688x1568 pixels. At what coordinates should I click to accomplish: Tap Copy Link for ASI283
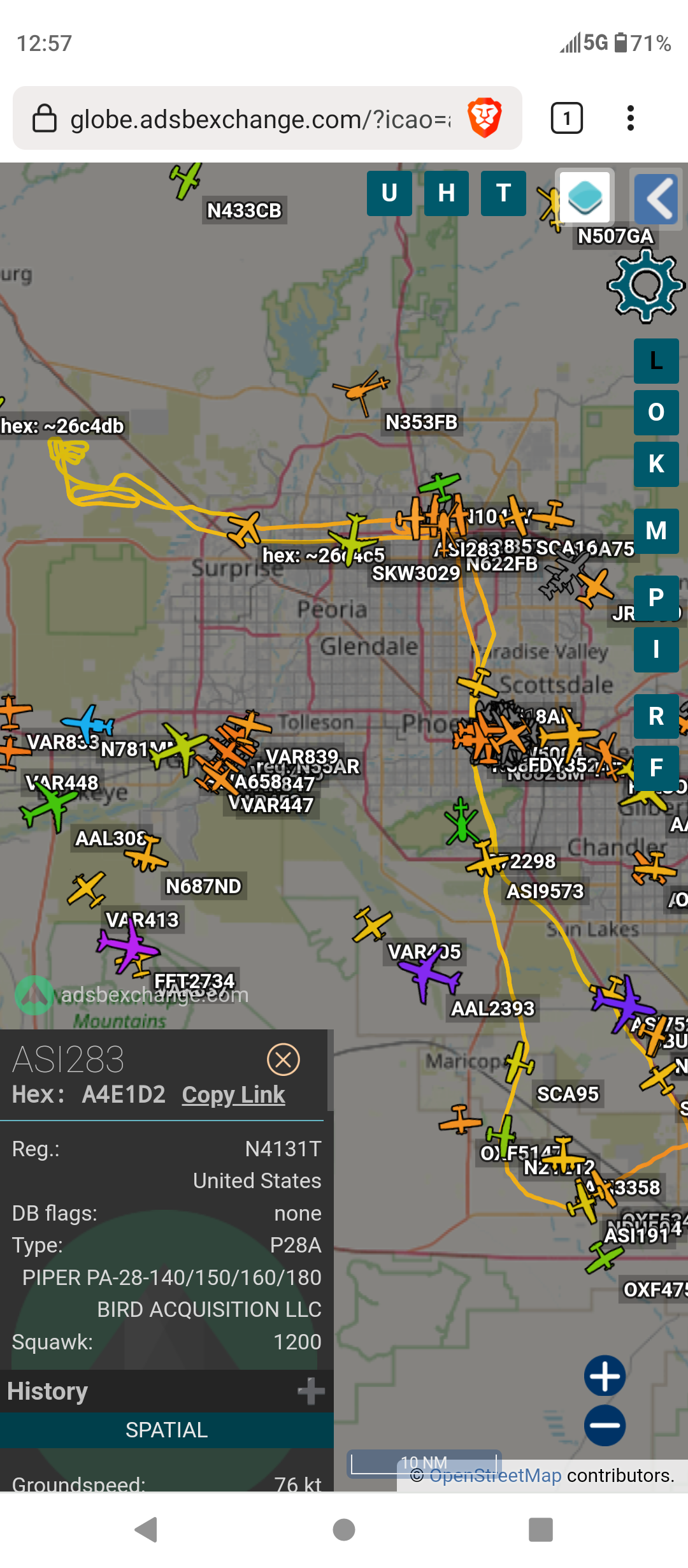233,1095
